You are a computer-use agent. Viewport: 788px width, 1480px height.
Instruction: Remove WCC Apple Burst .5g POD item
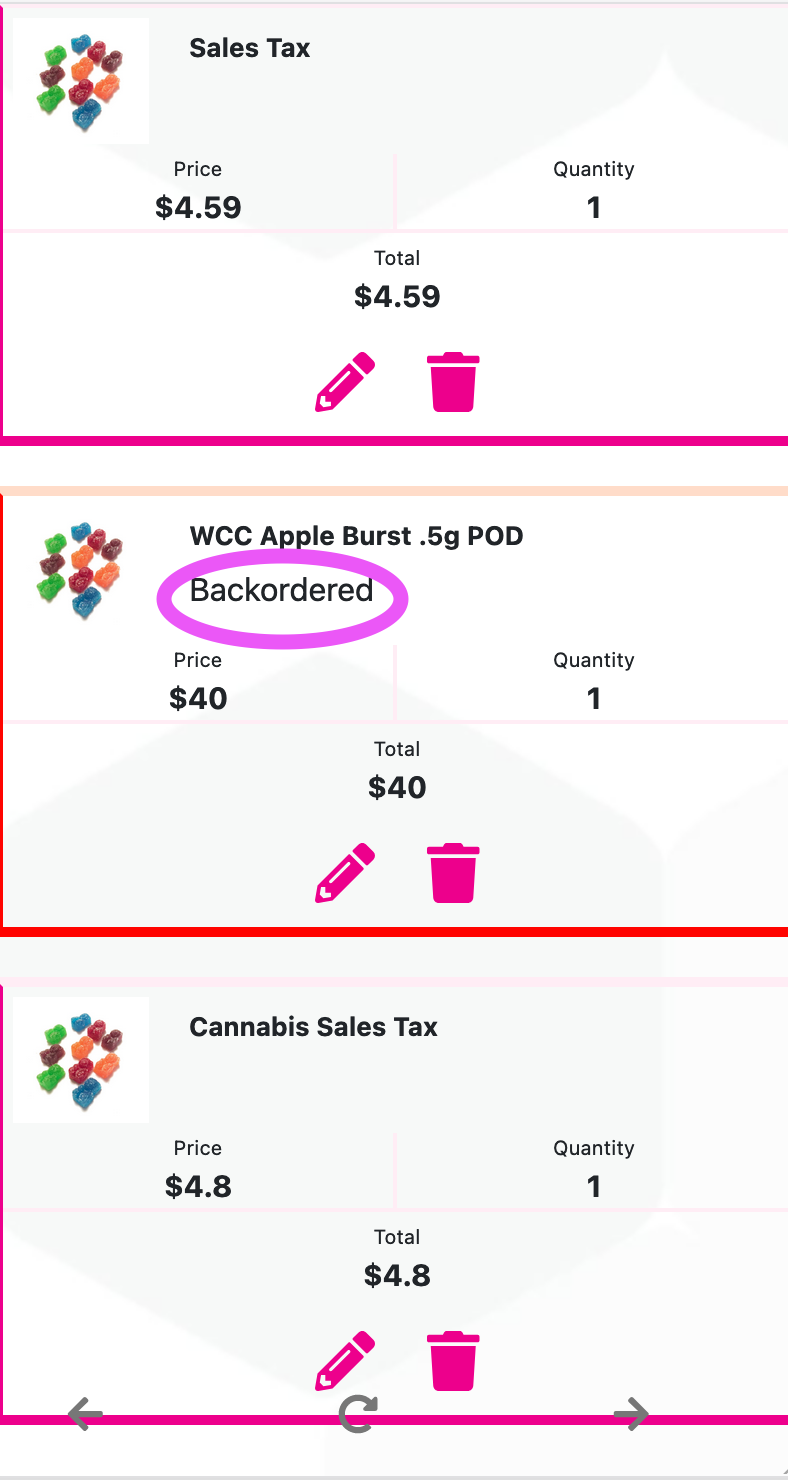(453, 873)
